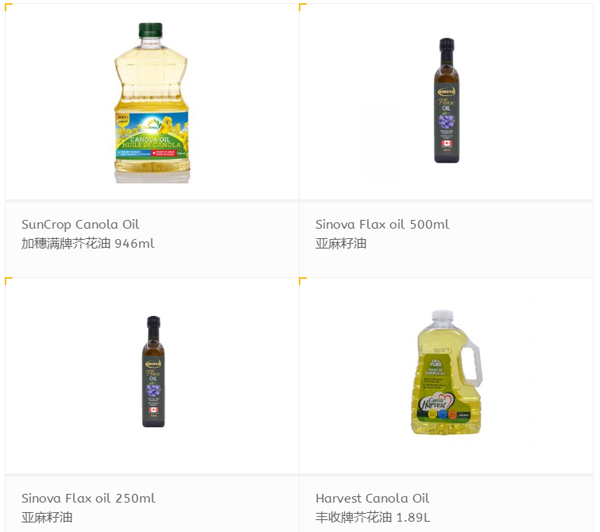Open the SunCrop Canola Oil 946ml product
Image resolution: width=600 pixels, height=532 pixels.
tap(151, 103)
